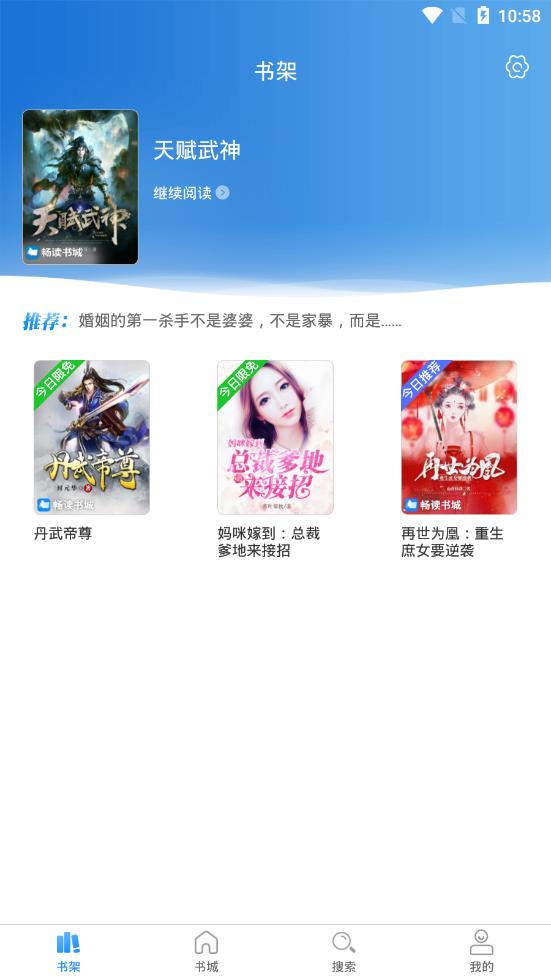Switch to the 搜索 tab
The width and height of the screenshot is (551, 979).
click(x=344, y=952)
